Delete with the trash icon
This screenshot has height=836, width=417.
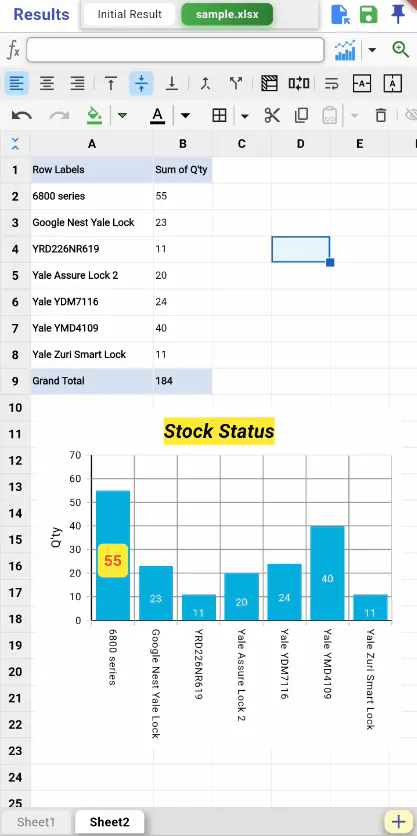(381, 115)
